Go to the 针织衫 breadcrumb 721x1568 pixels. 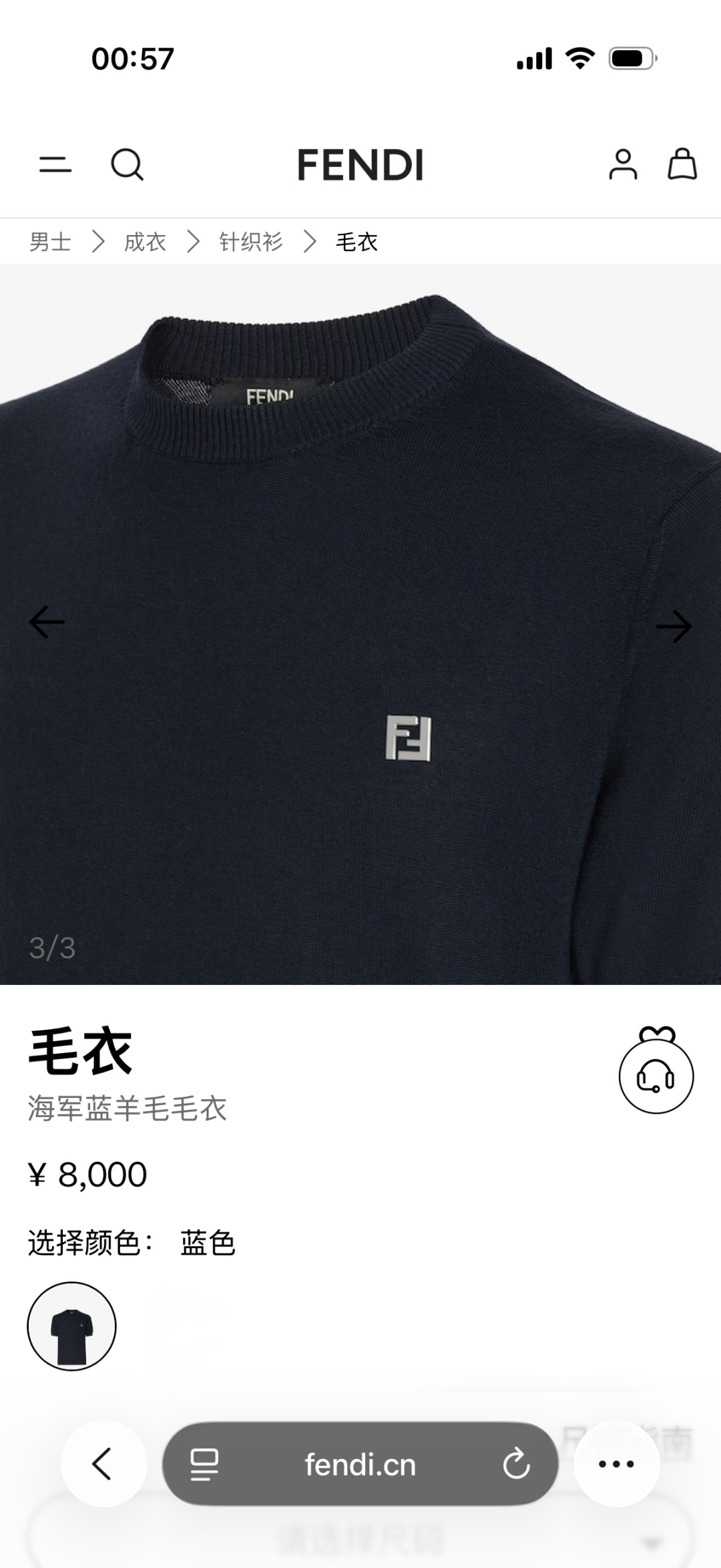coord(251,242)
